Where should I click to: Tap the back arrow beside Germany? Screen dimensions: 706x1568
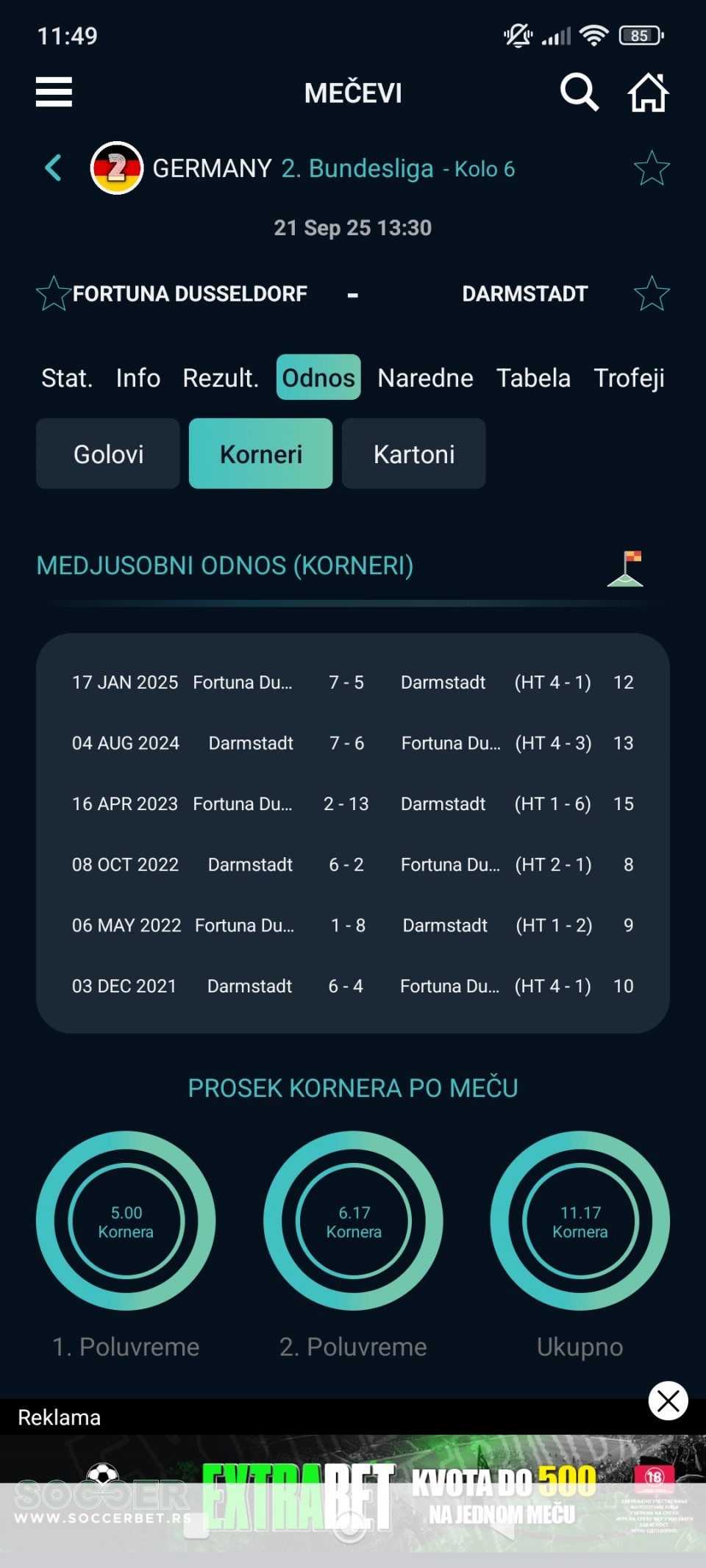[x=53, y=168]
